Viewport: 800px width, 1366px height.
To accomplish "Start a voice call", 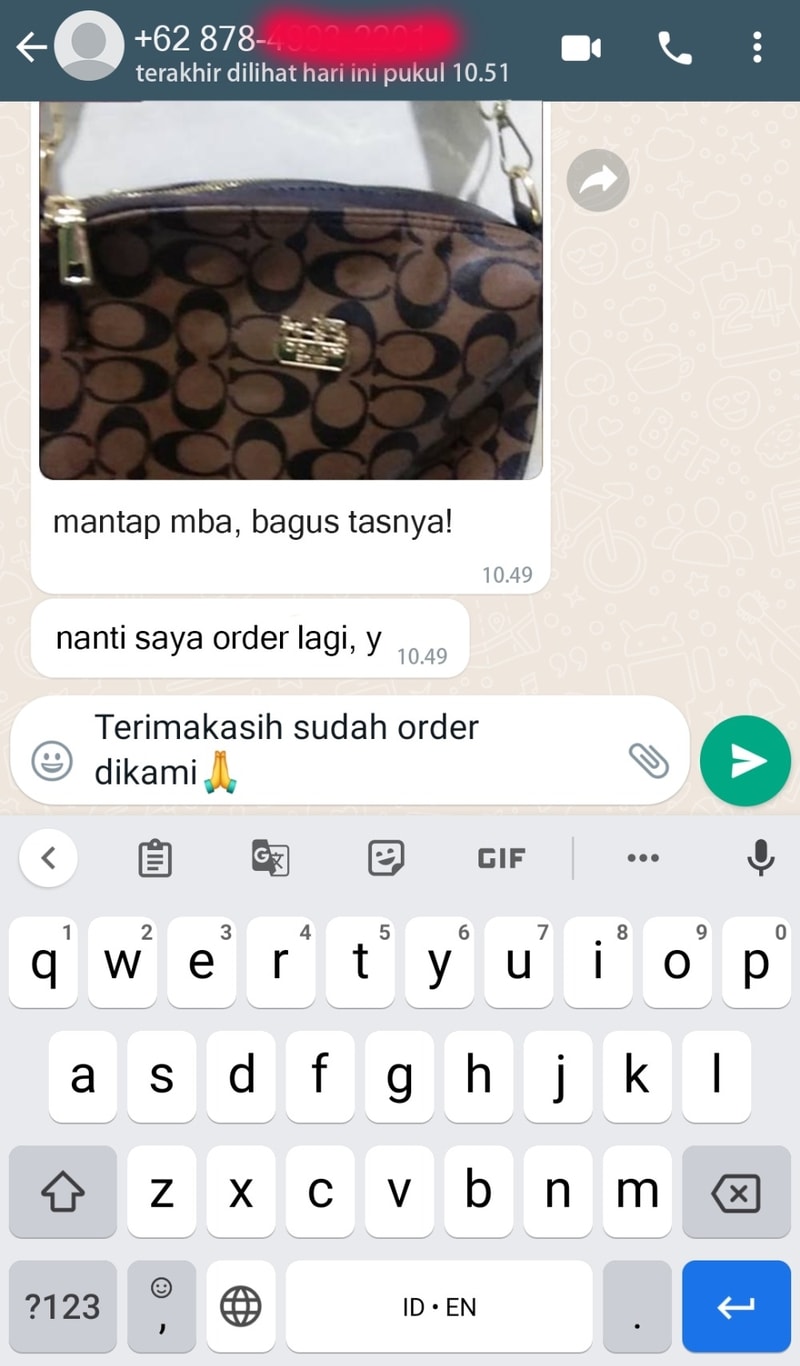I will tap(675, 48).
